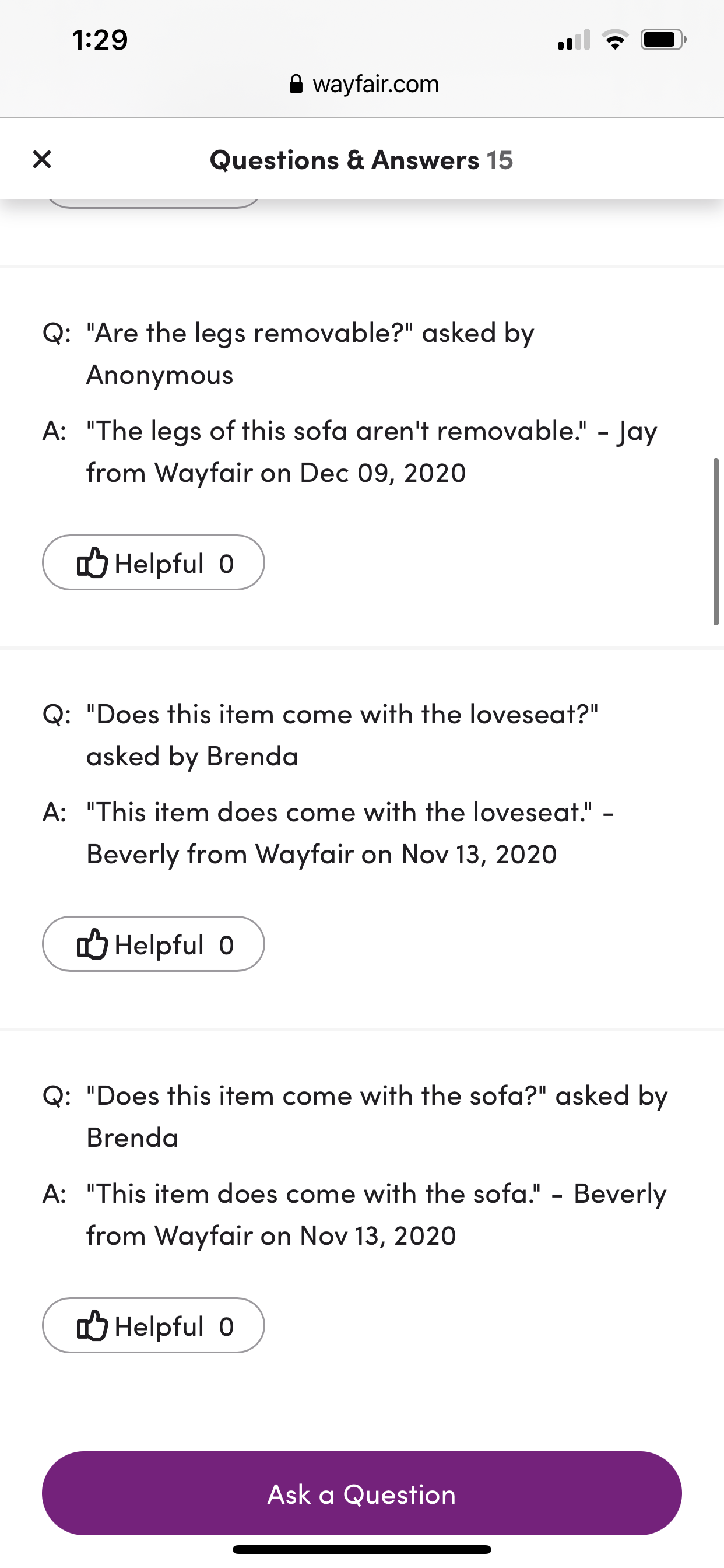The width and height of the screenshot is (724, 1568).
Task: Click the thumbs-up icon on the loveseat answer
Action: click(92, 943)
